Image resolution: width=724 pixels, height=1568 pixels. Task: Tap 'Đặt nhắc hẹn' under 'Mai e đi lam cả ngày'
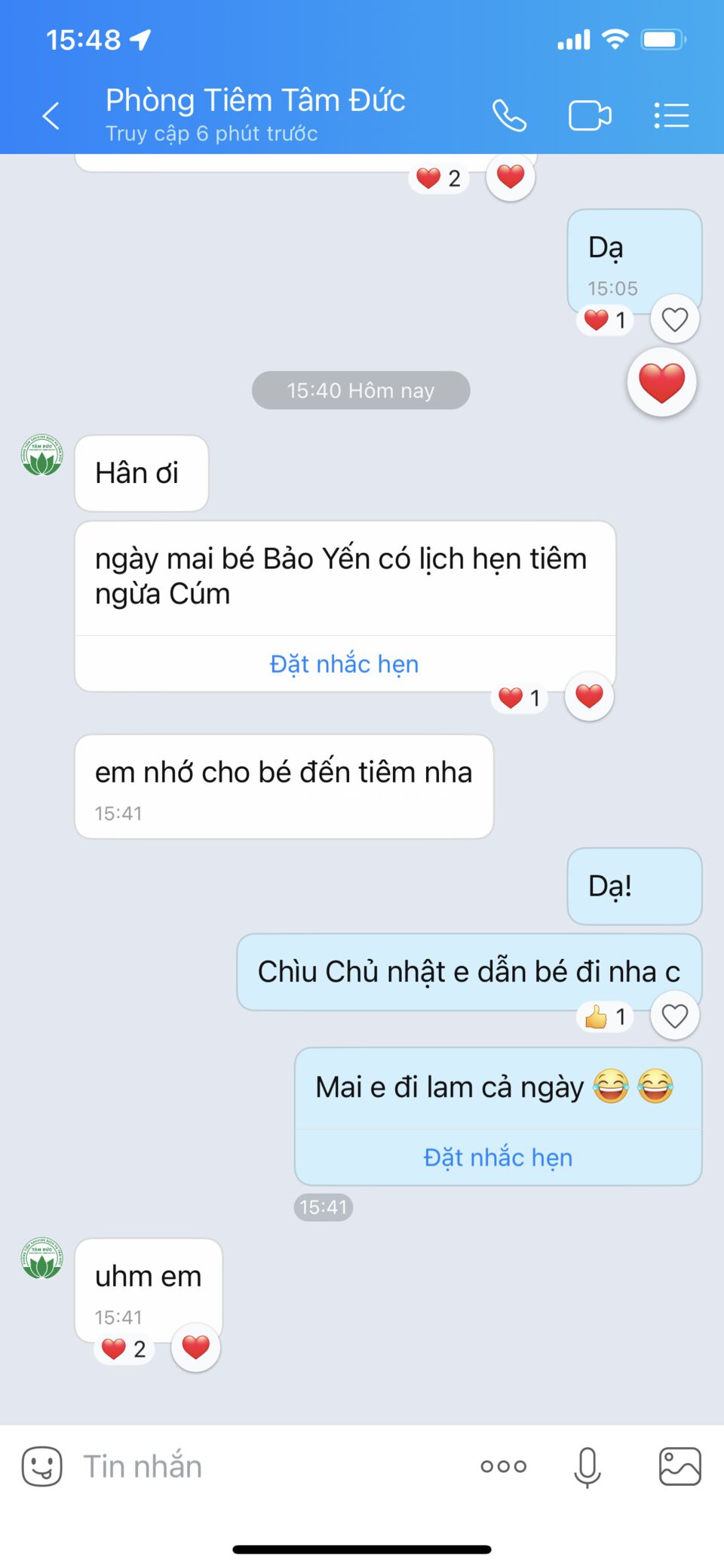498,1157
